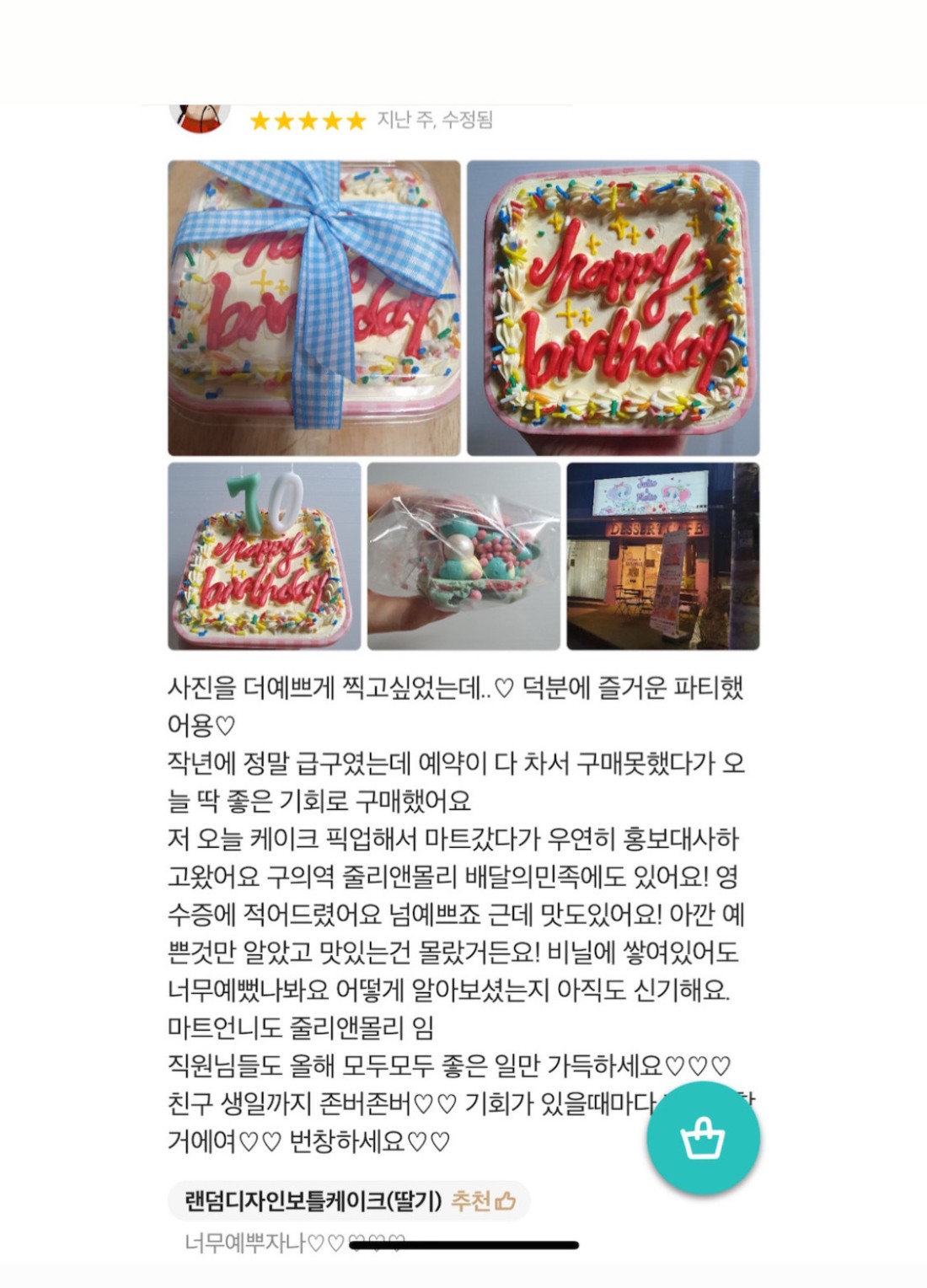The image size is (927, 1288).
Task: Open the cake photo with 70 candles
Action: click(264, 556)
